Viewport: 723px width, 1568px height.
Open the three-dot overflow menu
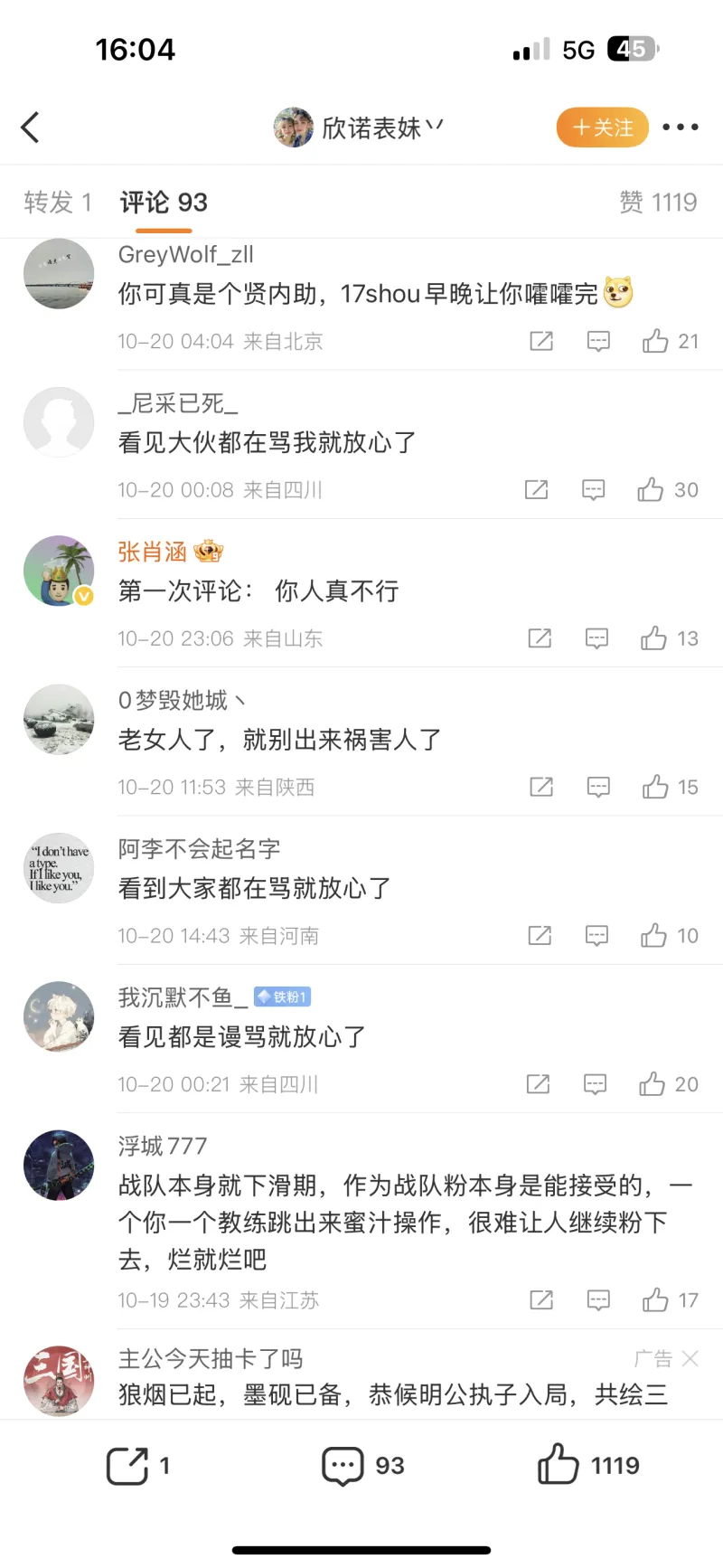point(680,128)
